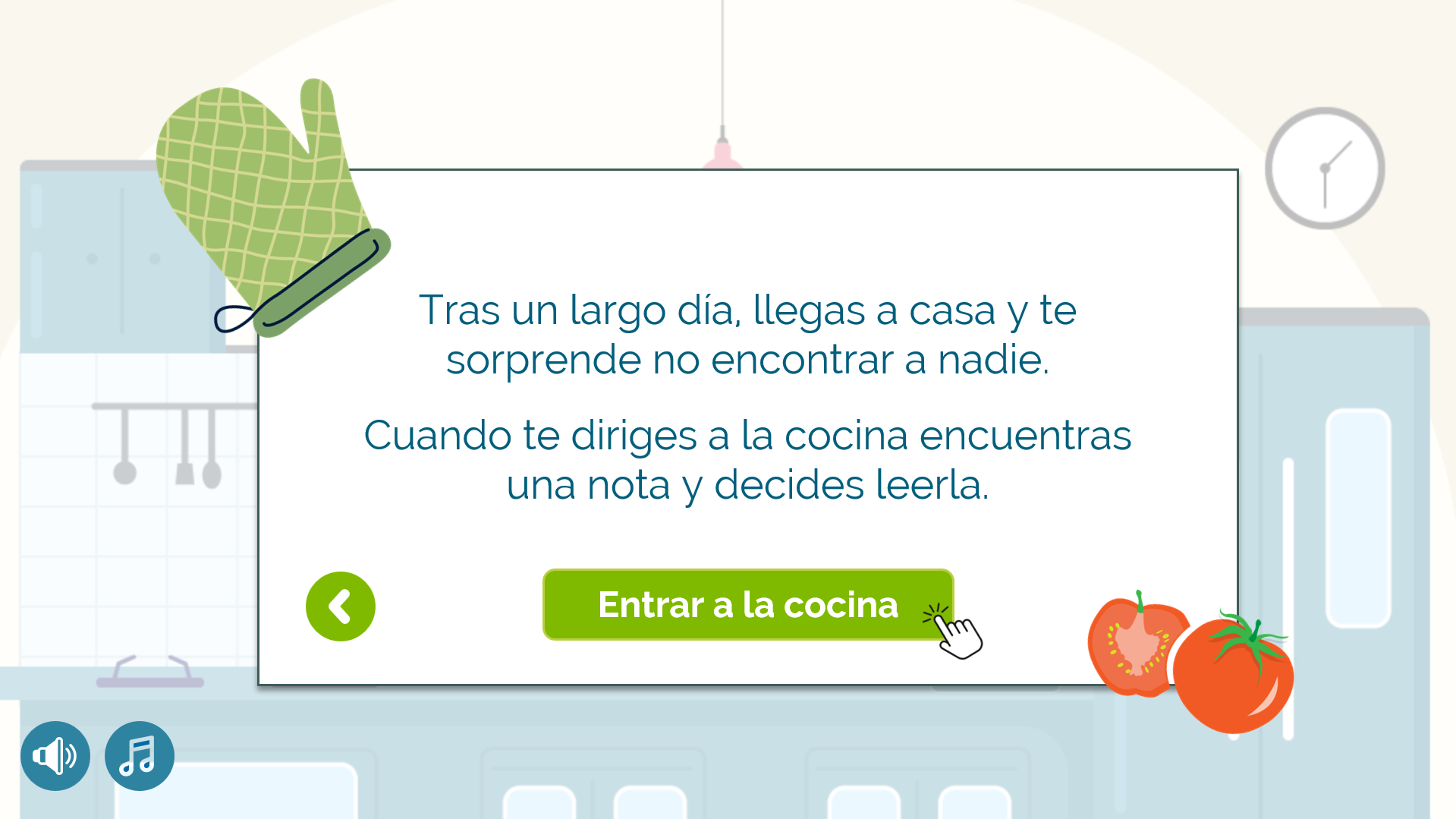This screenshot has width=1456, height=819.
Task: Toggle the sound effects speaker icon
Action: point(55,756)
